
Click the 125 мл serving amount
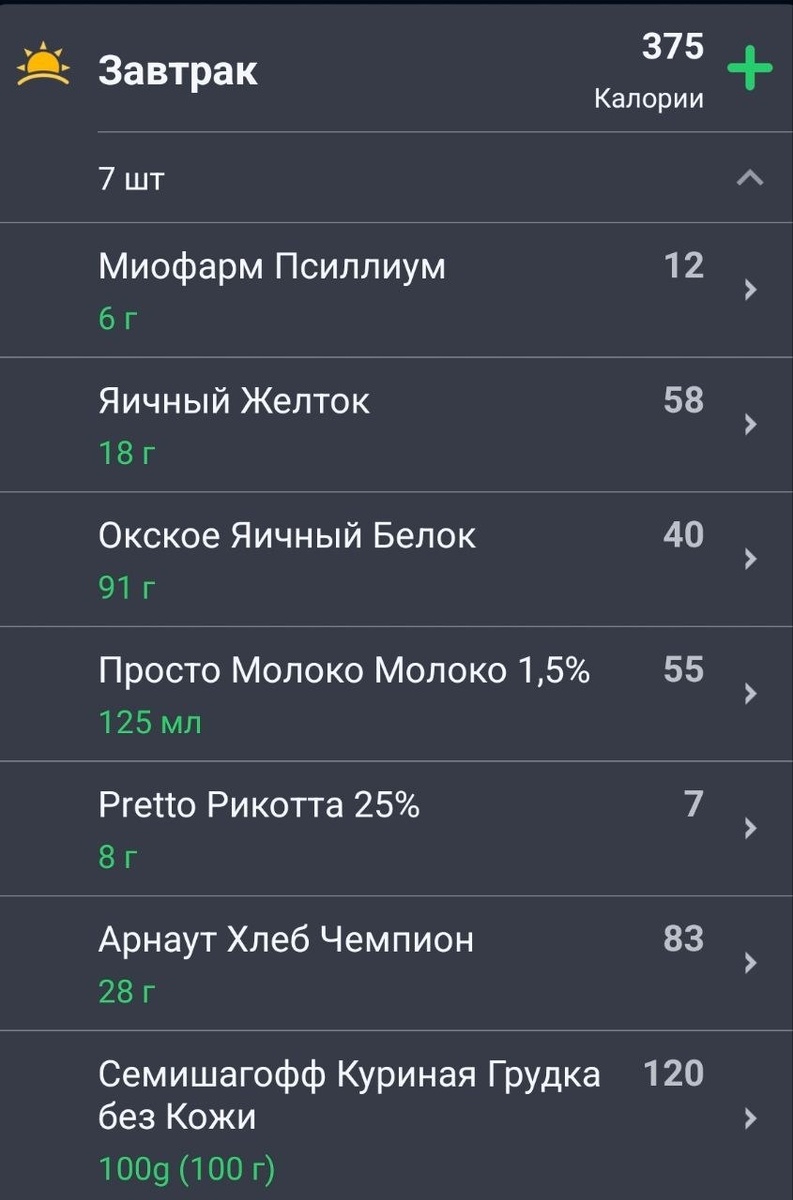pyautogui.click(x=150, y=723)
